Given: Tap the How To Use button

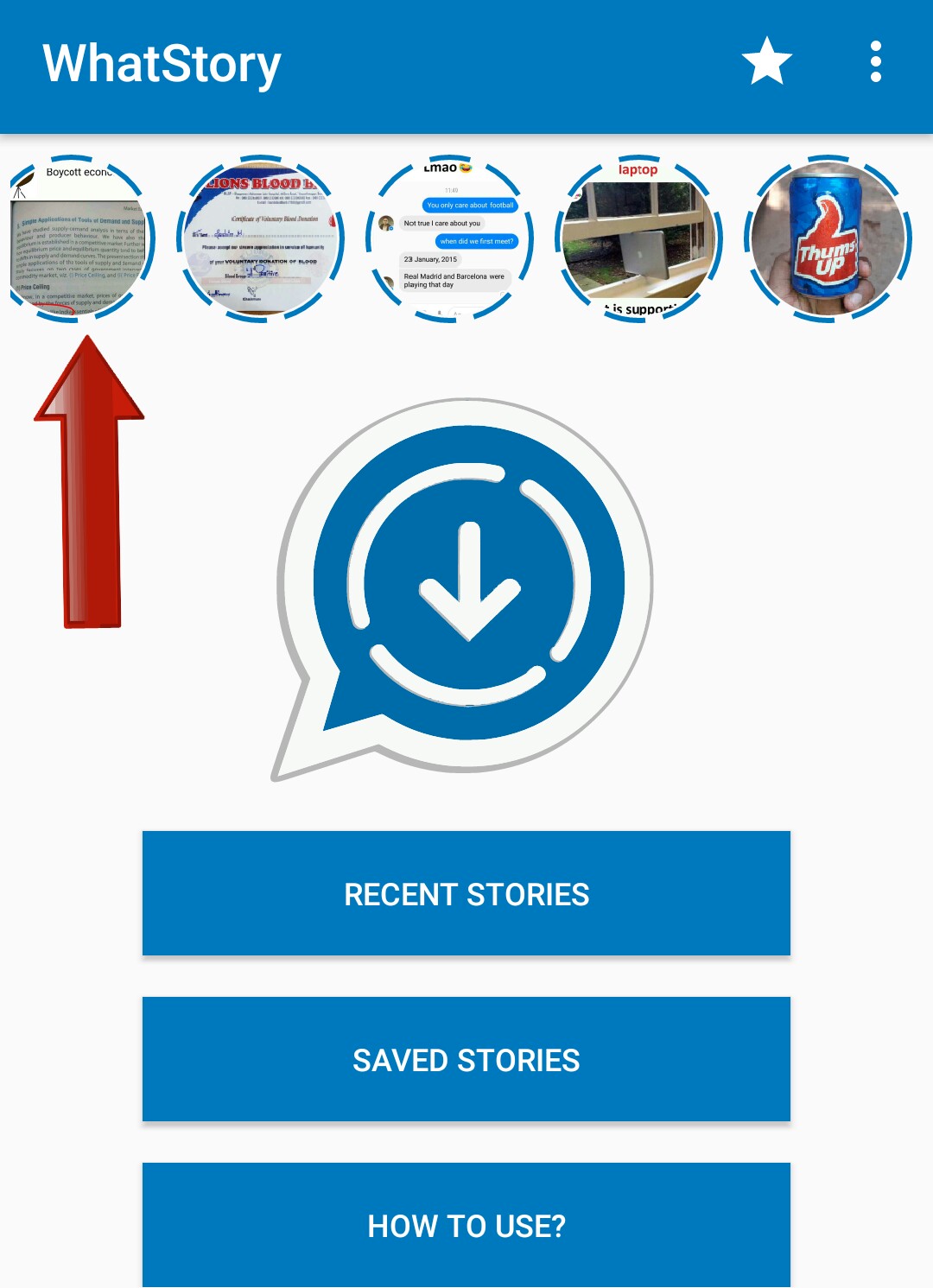Looking at the screenshot, I should [466, 1225].
